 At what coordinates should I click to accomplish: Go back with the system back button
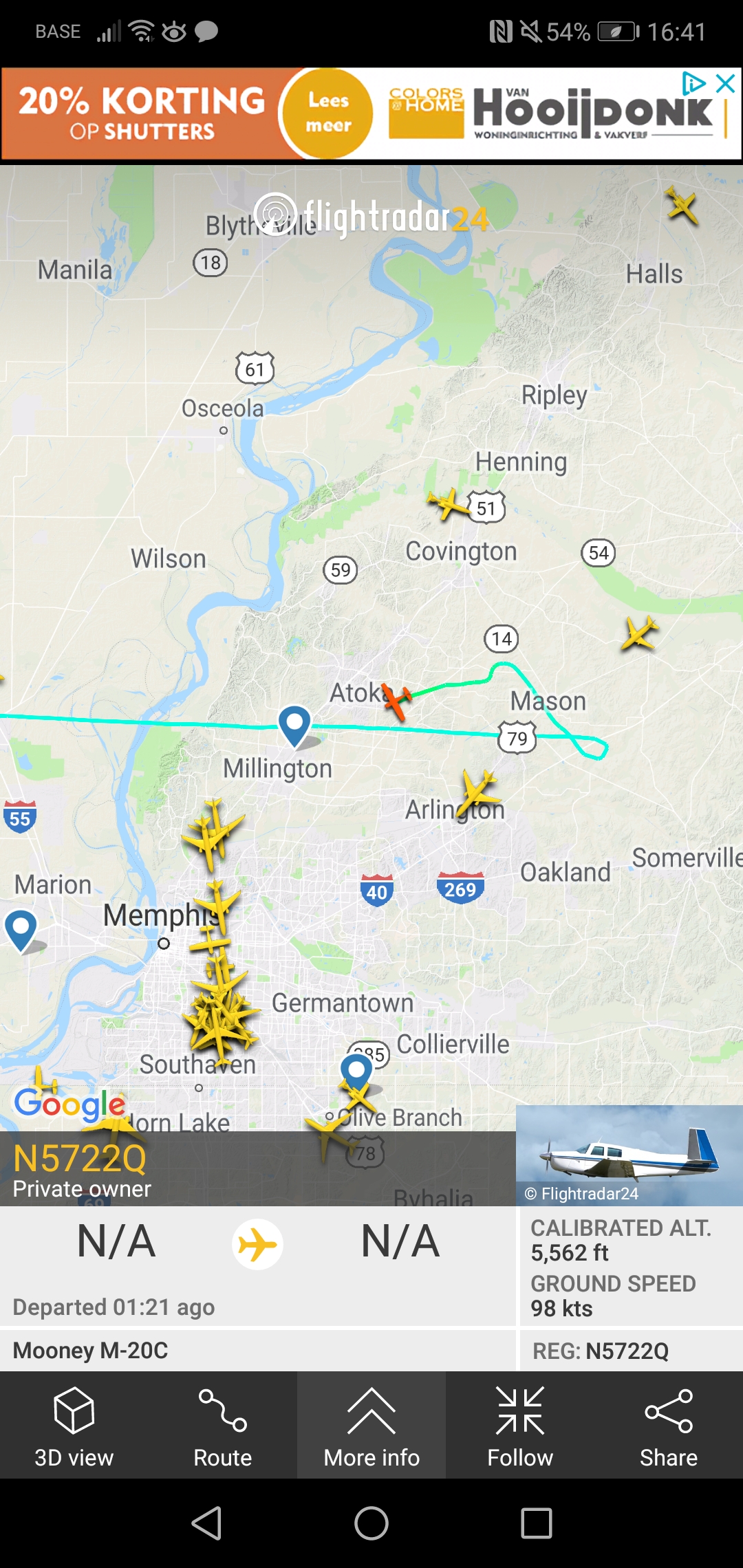click(x=206, y=1523)
